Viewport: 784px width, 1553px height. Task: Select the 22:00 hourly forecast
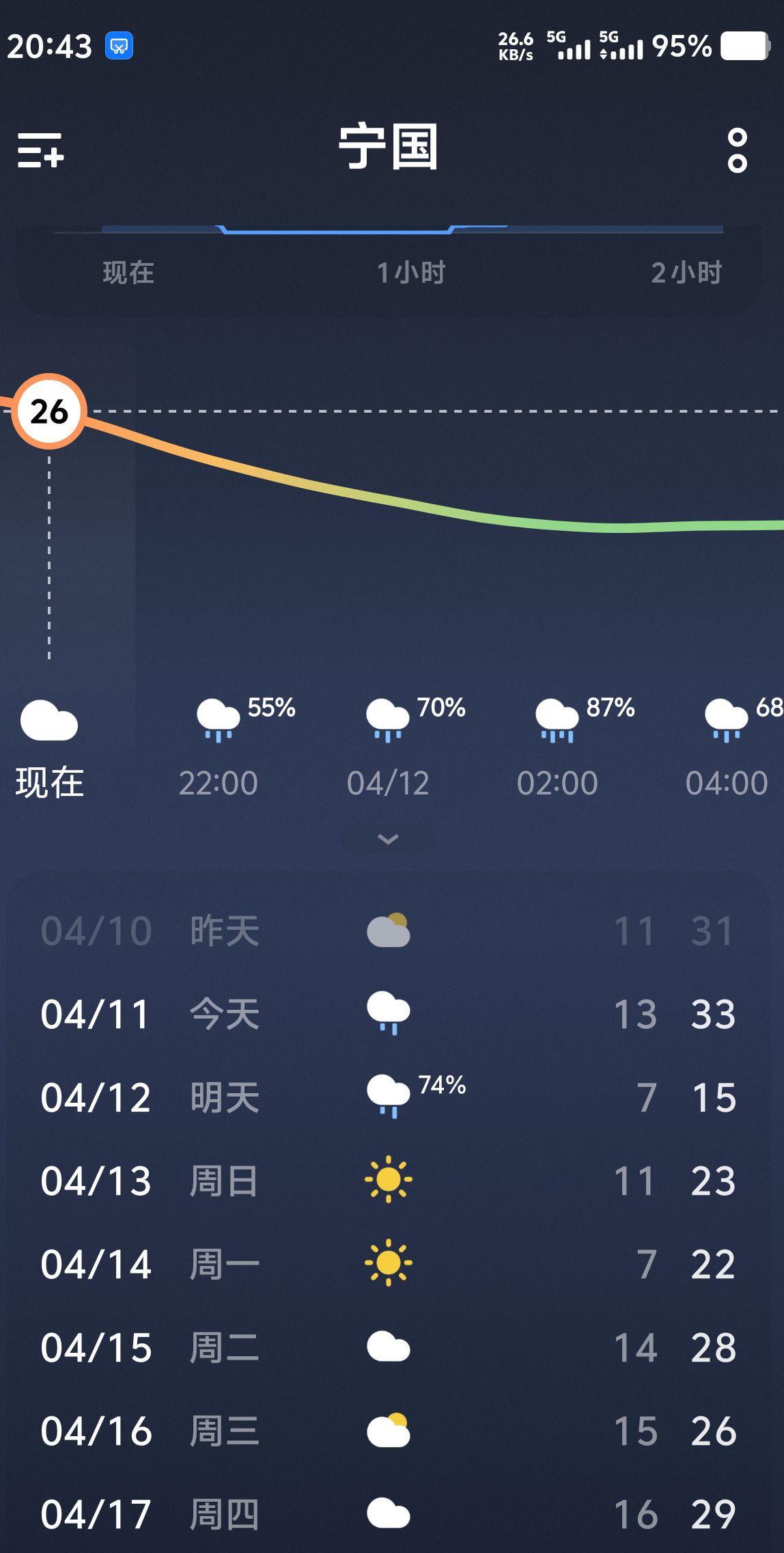coord(219,748)
